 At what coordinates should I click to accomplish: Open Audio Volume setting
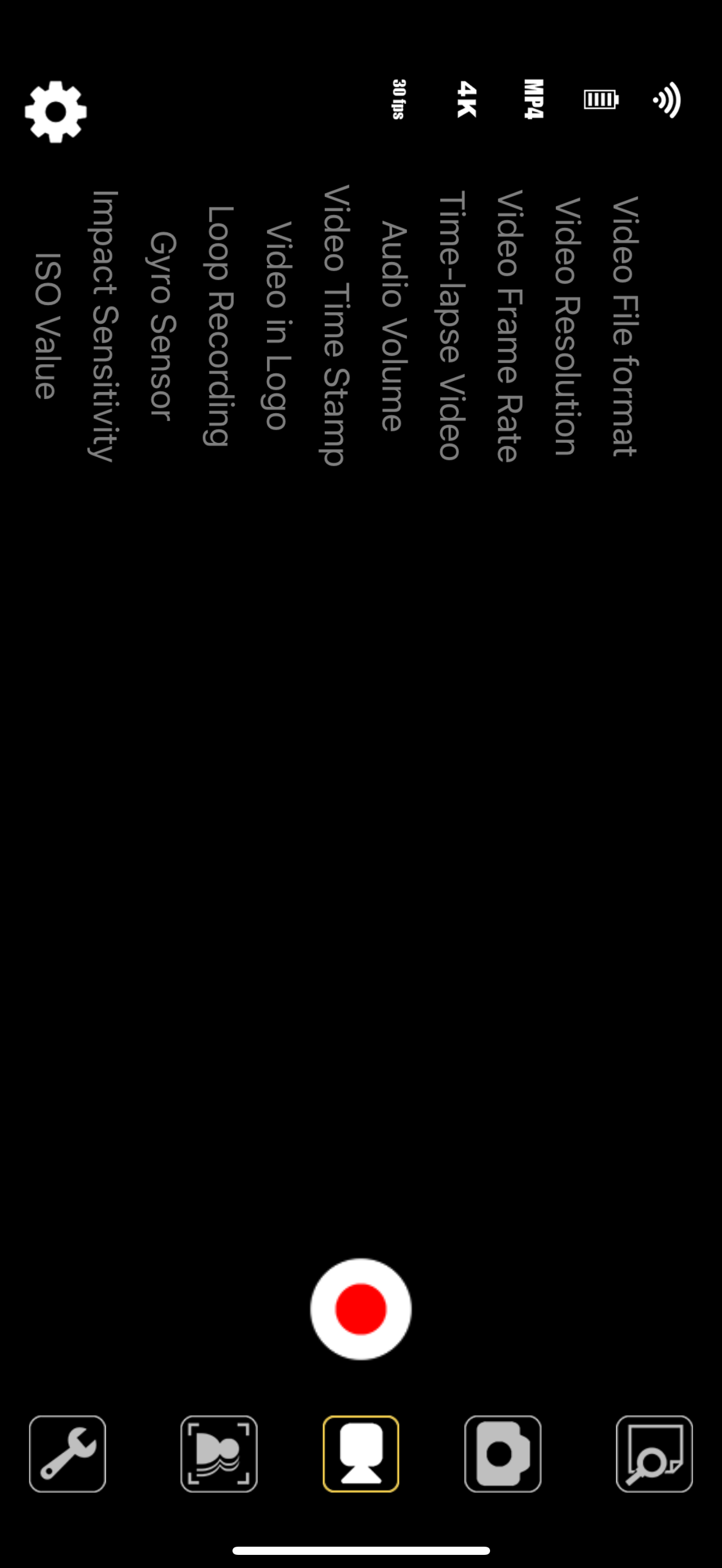pos(394,326)
